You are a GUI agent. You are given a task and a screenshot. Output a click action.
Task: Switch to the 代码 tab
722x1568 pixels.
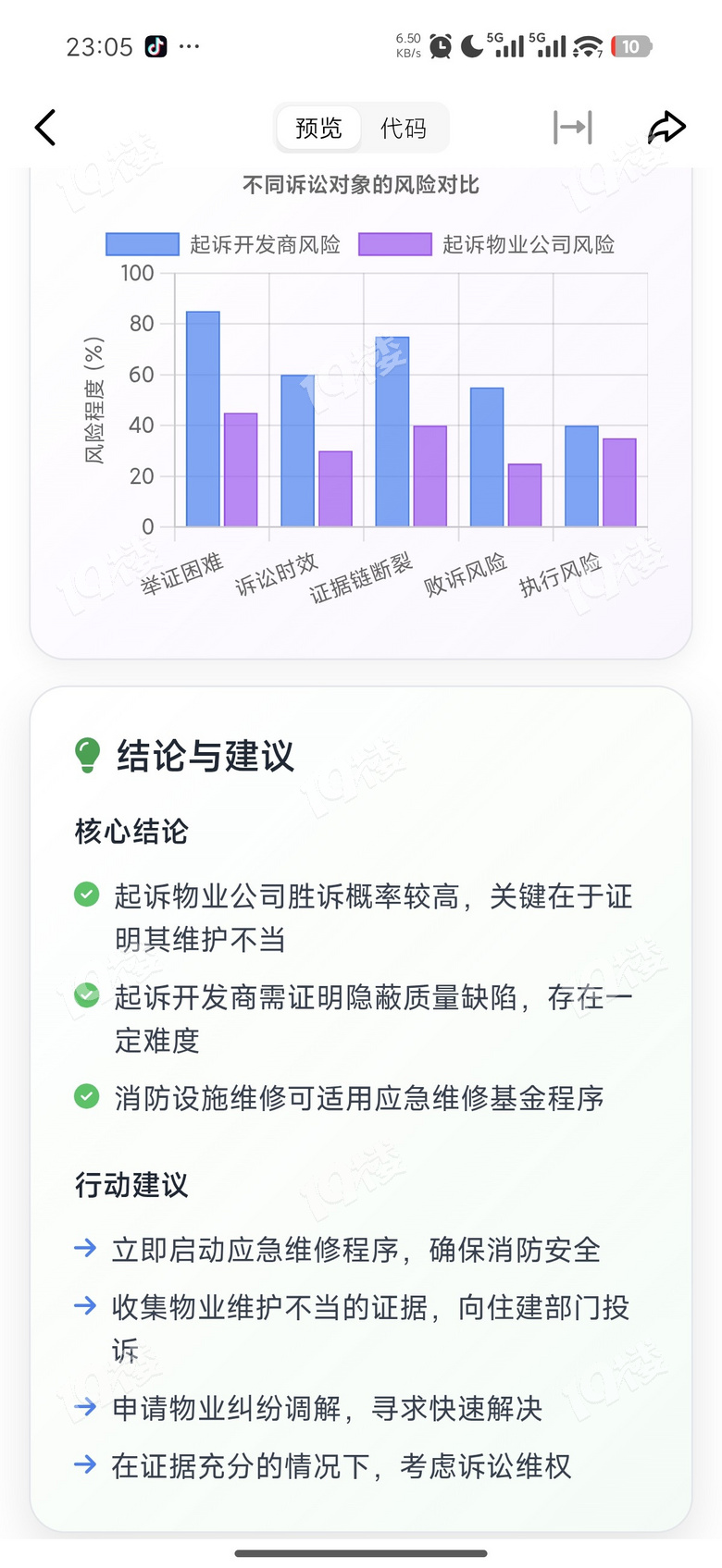pos(405,128)
